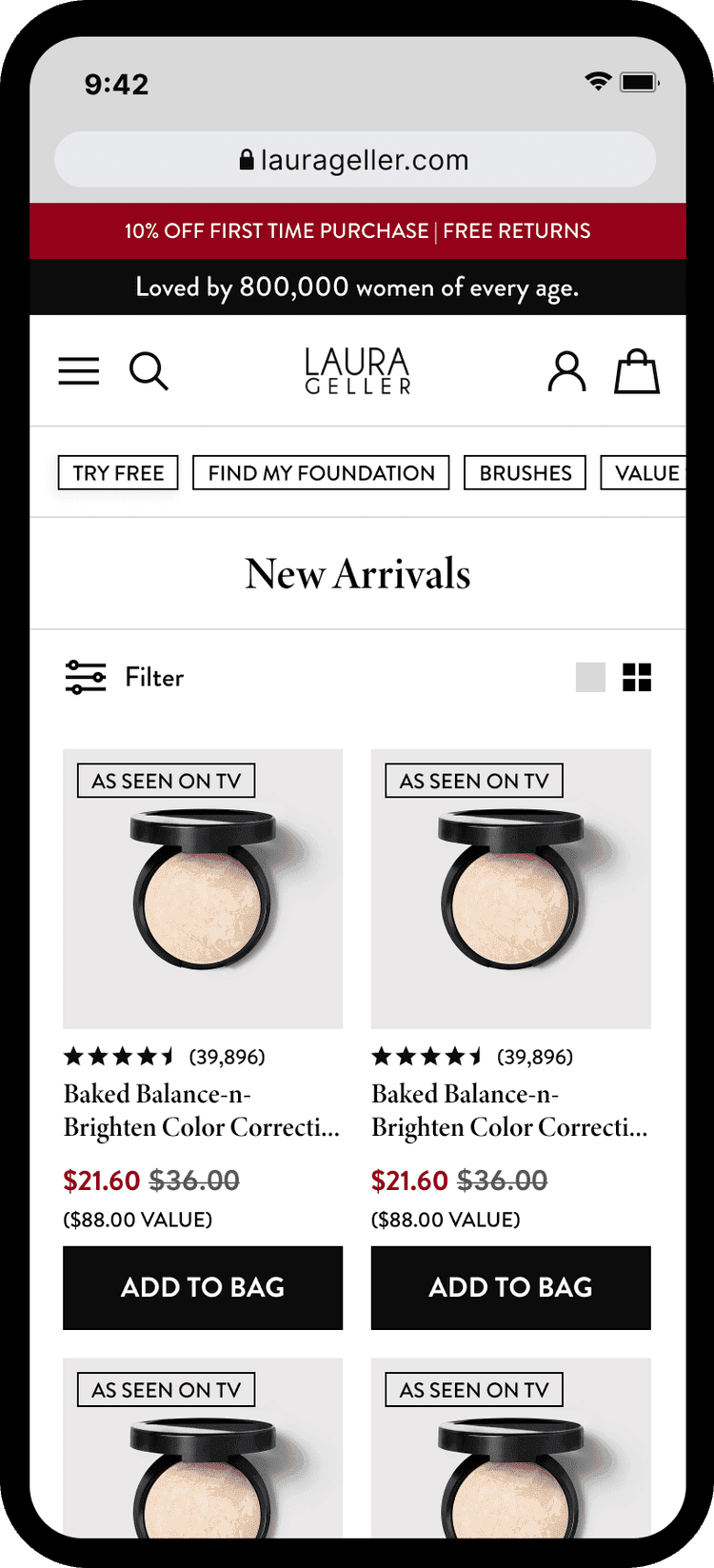
Task: Open the Filter options
Action: (x=125, y=677)
